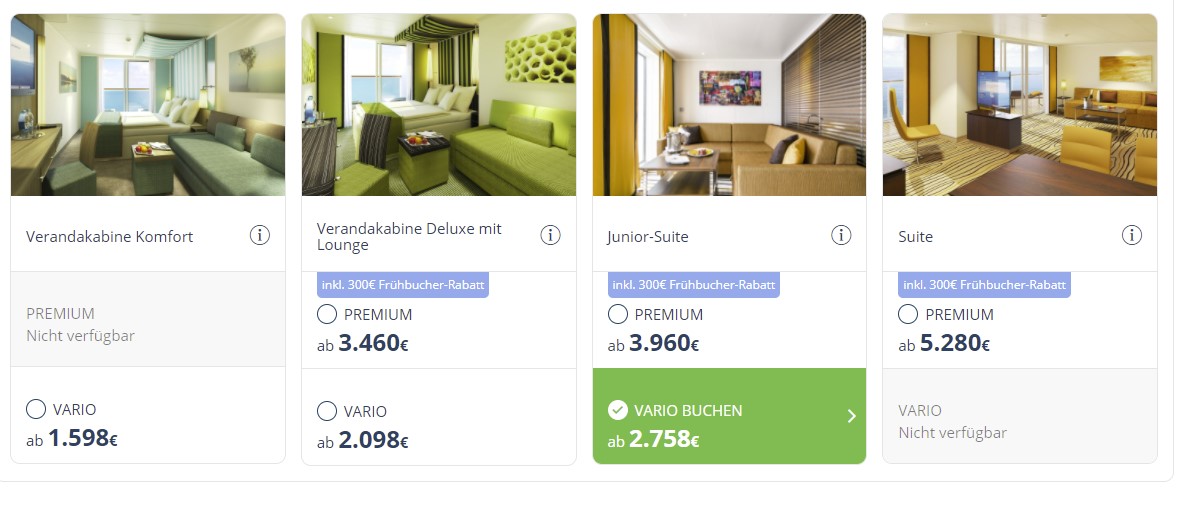The height and width of the screenshot is (508, 1185).
Task: Select VARIO for Verandakabine Komfort
Action: pyautogui.click(x=36, y=409)
